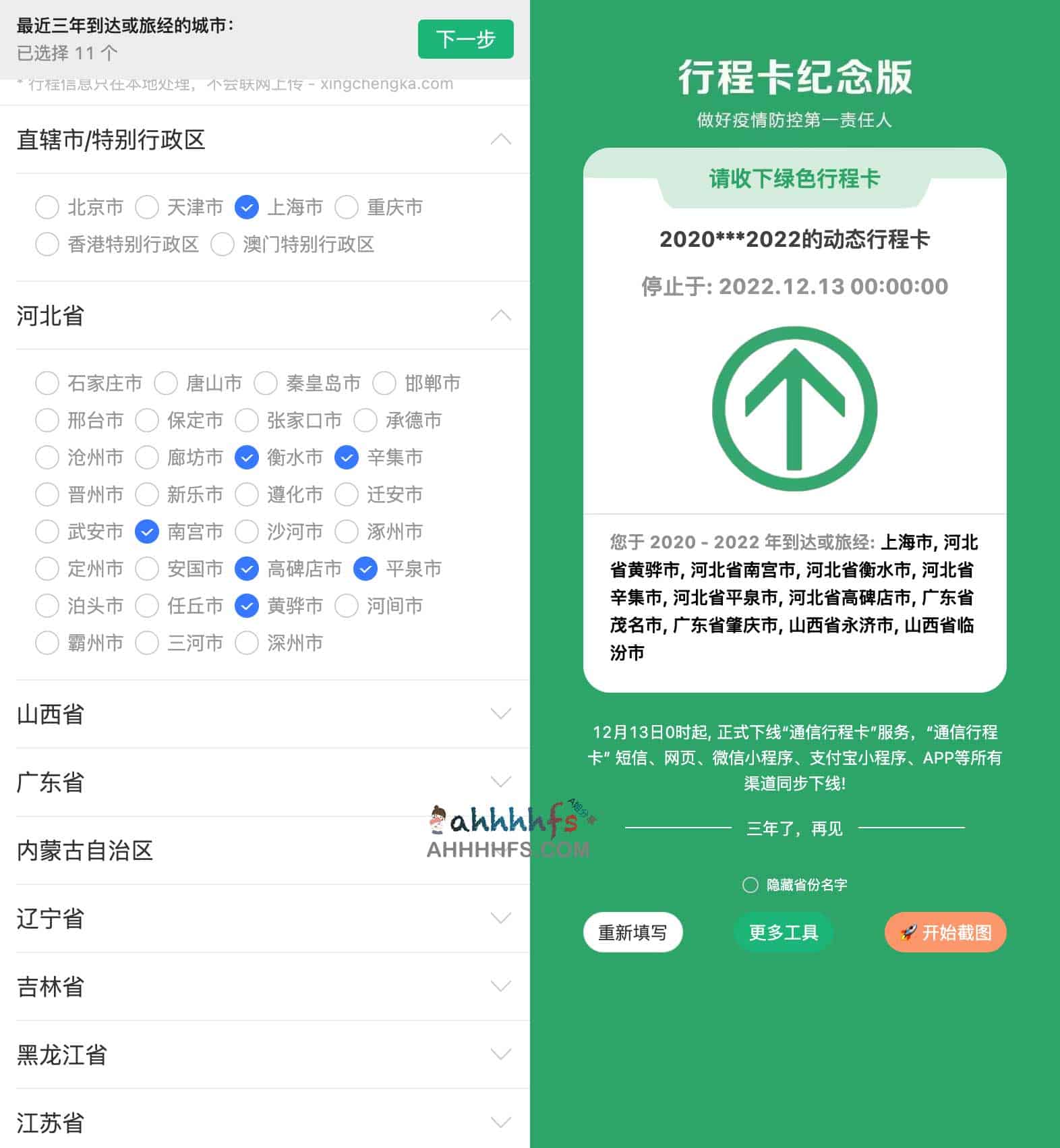Select the 北京市 checkbox
Screen dimensions: 1060x1148
47,207
